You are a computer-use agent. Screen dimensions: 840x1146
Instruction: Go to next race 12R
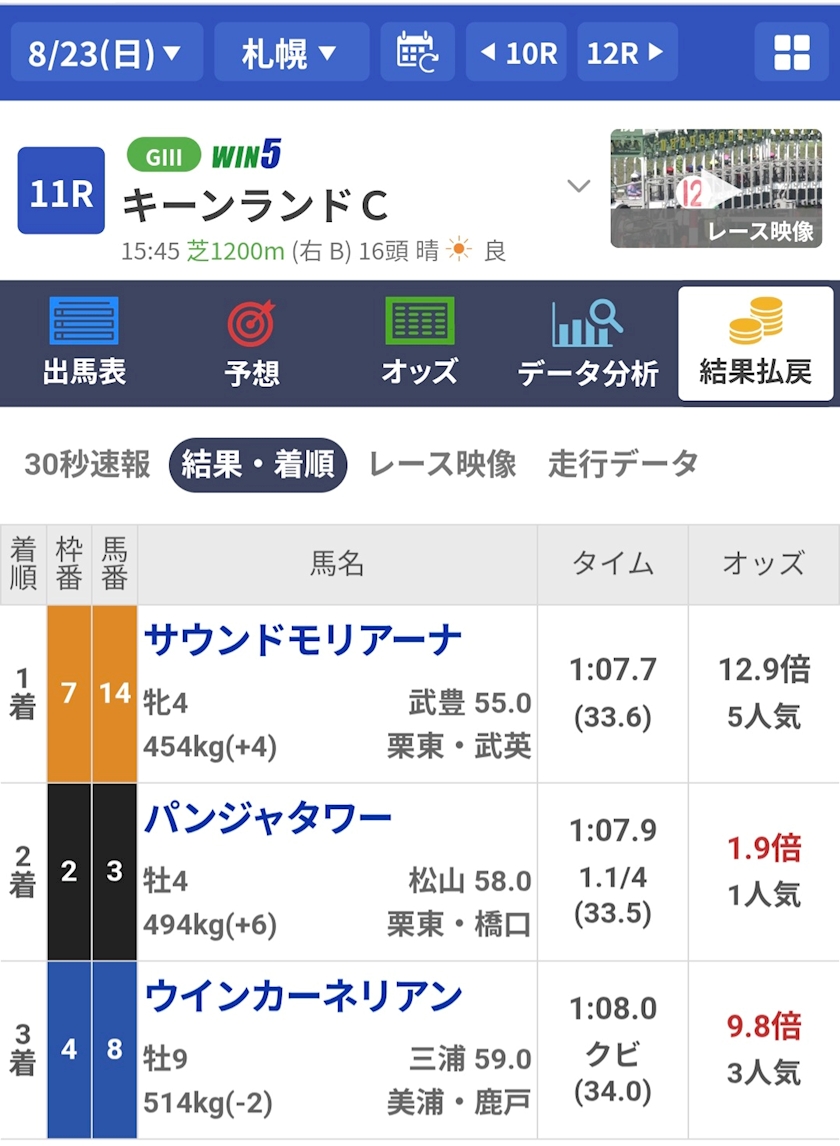click(x=627, y=53)
